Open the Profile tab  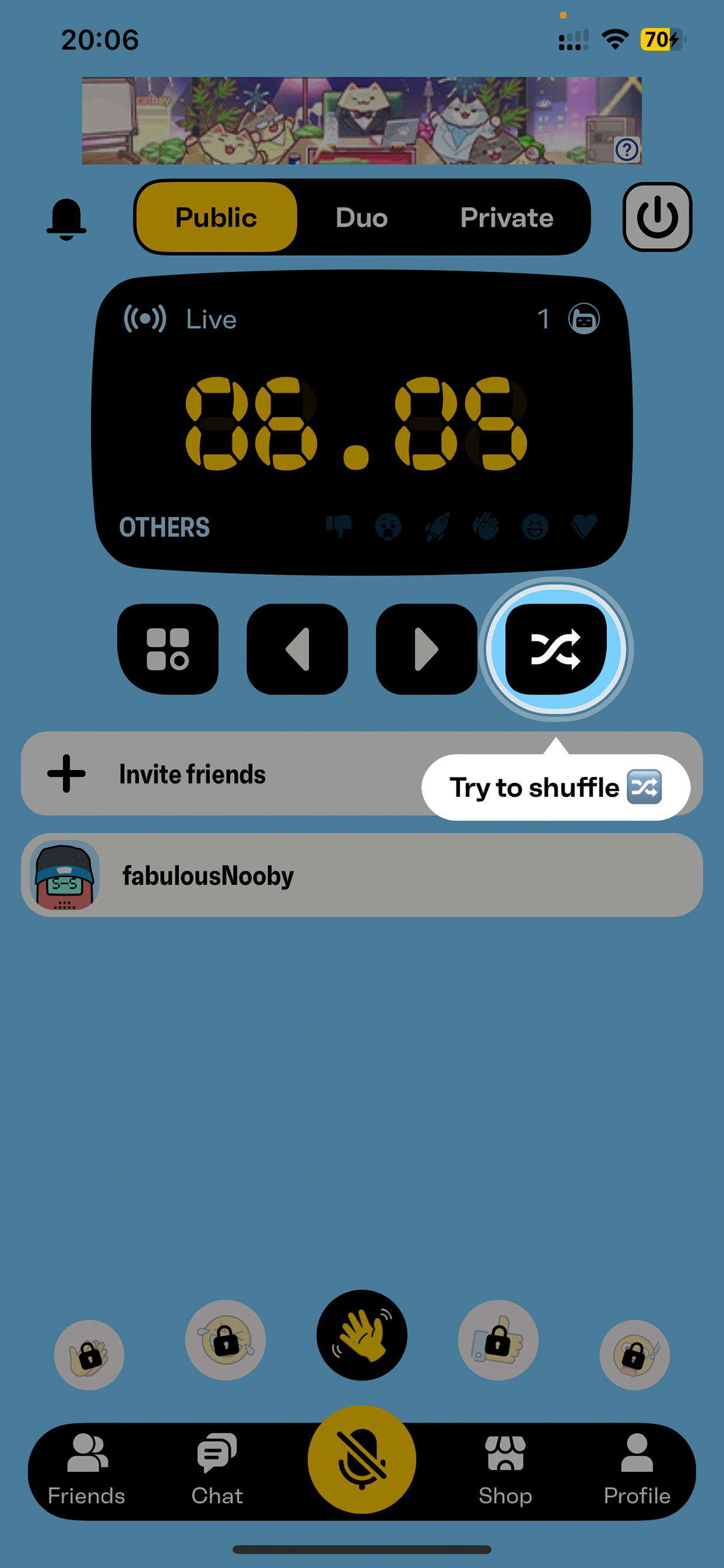tap(637, 1469)
